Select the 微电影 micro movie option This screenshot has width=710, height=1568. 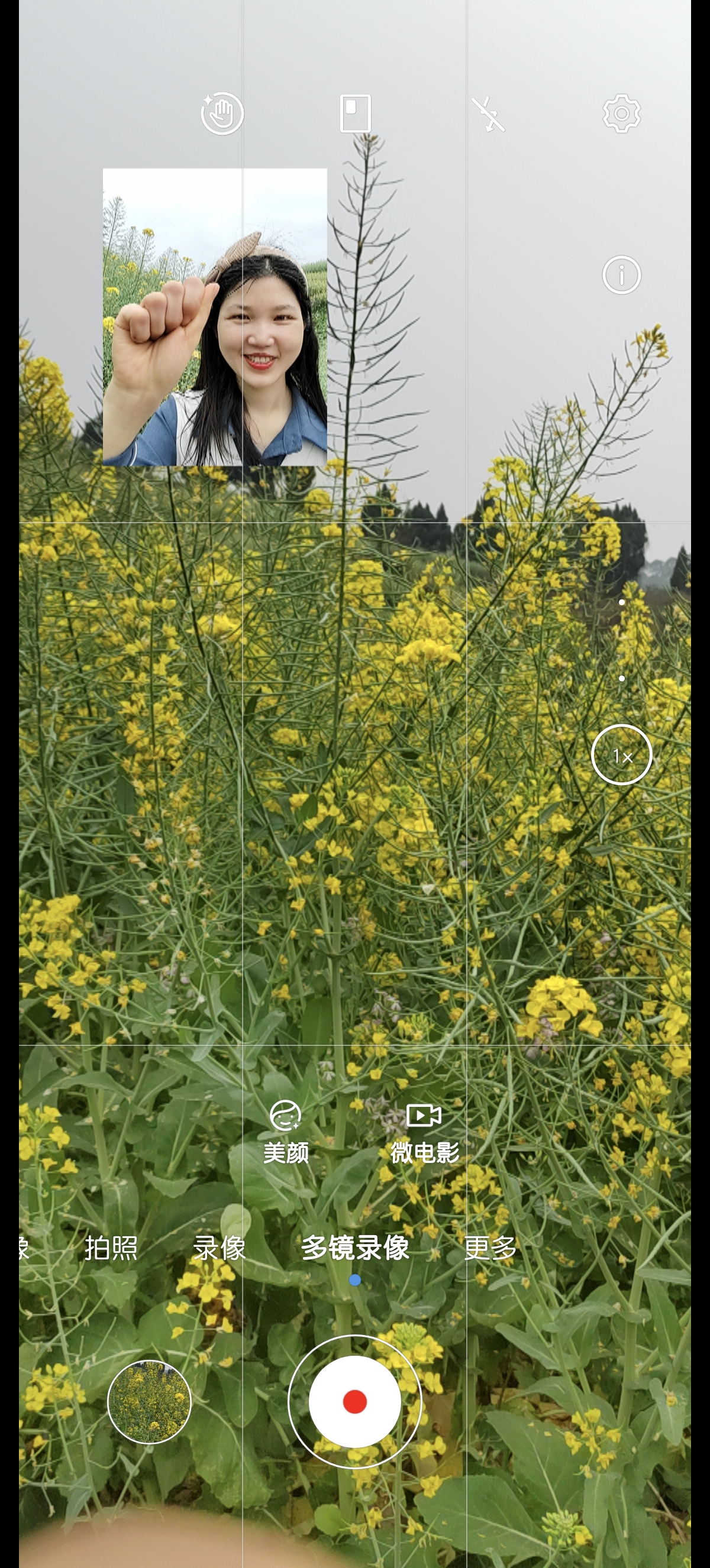(424, 1133)
